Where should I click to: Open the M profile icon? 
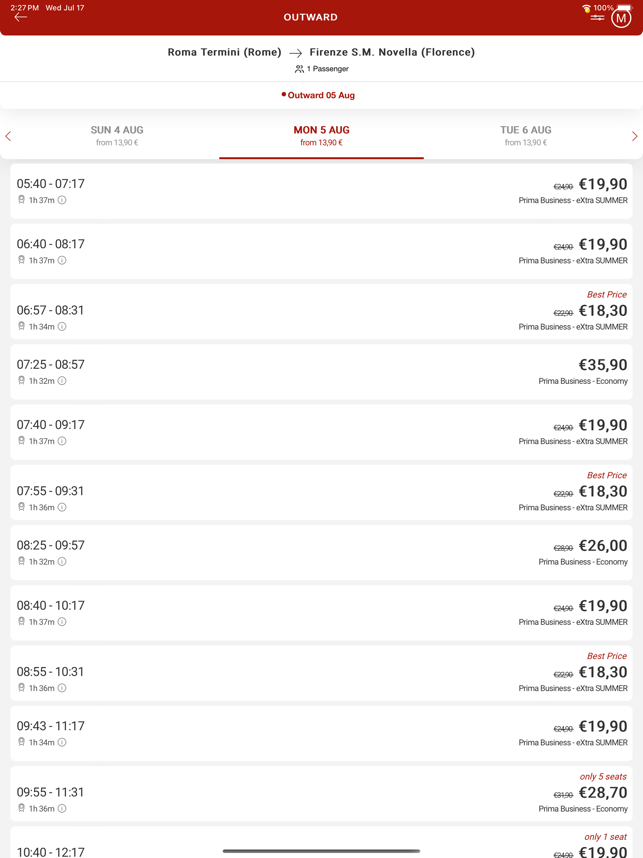pyautogui.click(x=621, y=17)
